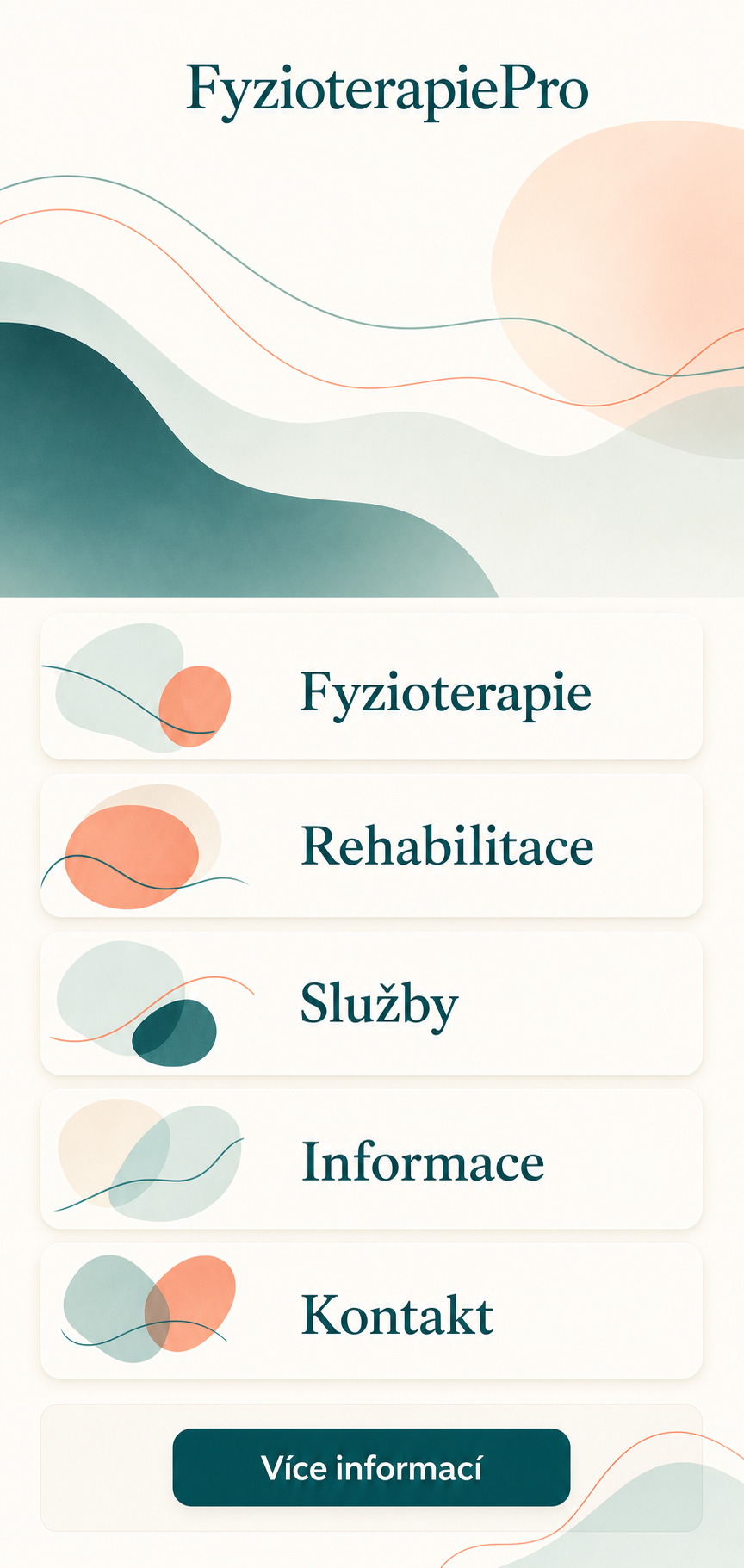Go to the Informace section
Screen dimensions: 744x1568
pyautogui.click(x=371, y=1159)
